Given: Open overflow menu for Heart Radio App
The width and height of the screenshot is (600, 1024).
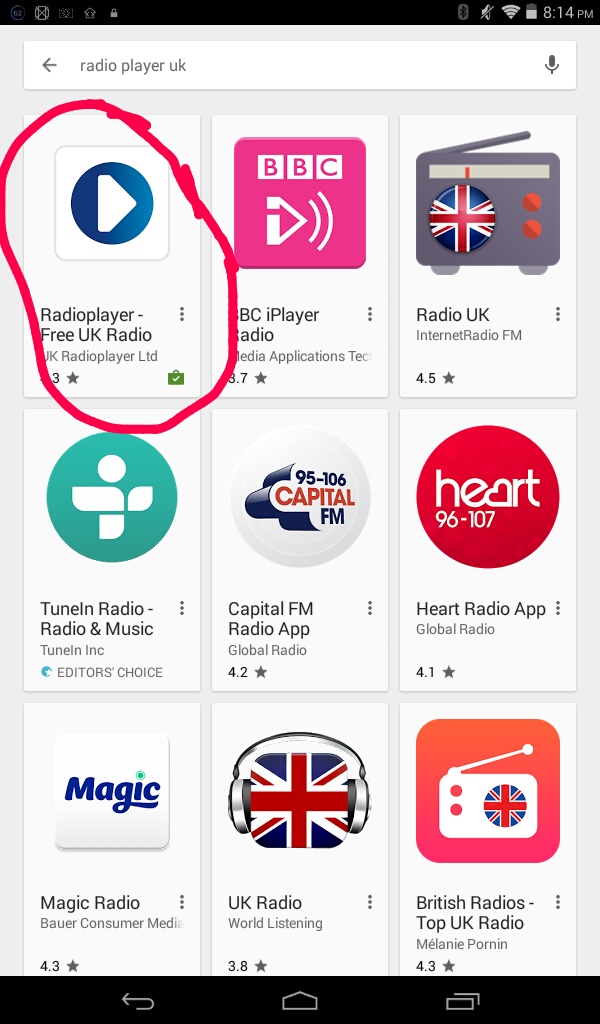Looking at the screenshot, I should (558, 608).
